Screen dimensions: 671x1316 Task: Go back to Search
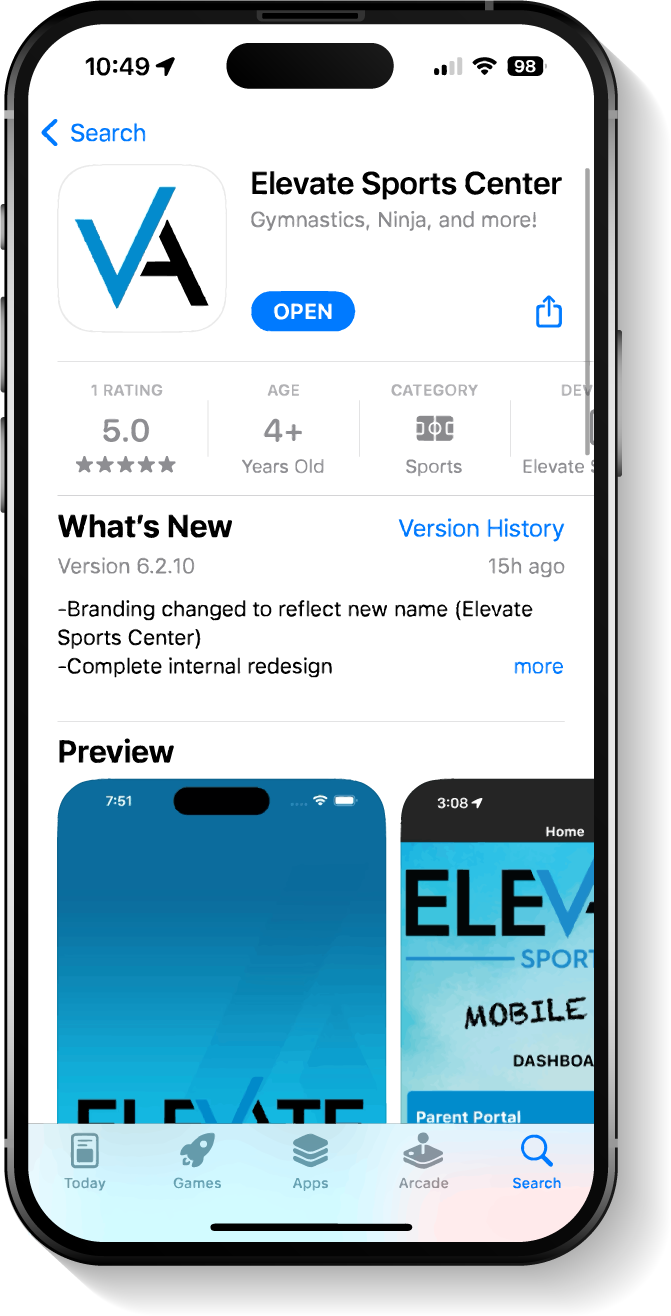(x=93, y=133)
